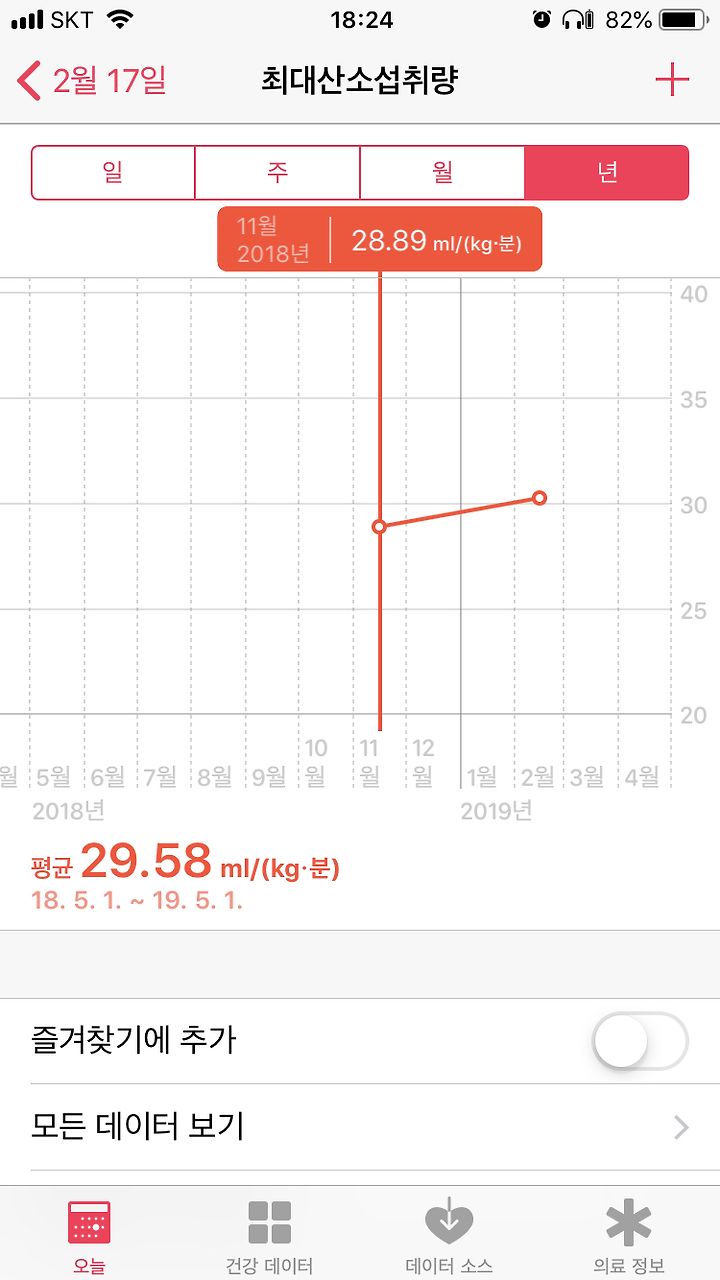Toggle 즐겨찾기에 추가 switch
Screen dimensions: 720x1280
click(x=640, y=1041)
